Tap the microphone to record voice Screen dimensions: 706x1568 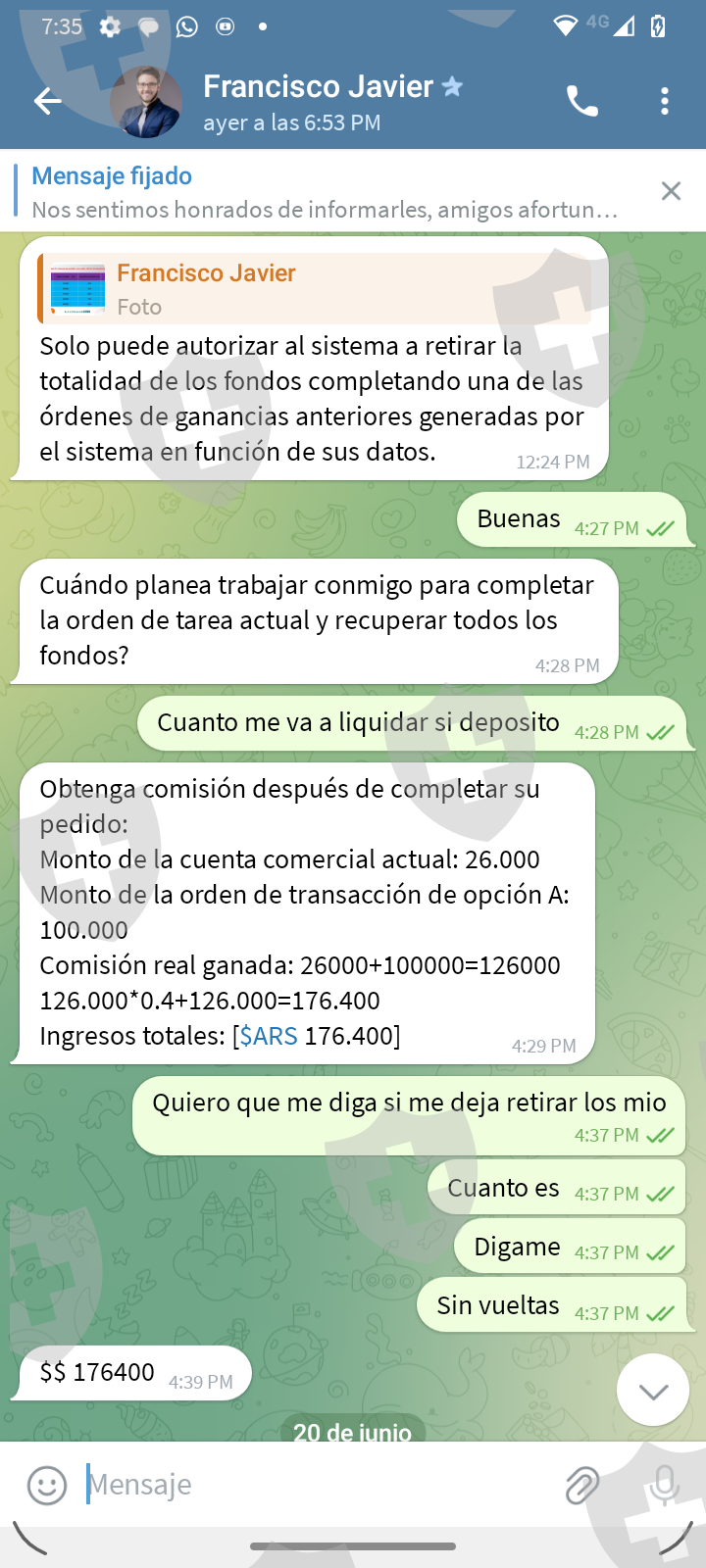(x=664, y=1486)
